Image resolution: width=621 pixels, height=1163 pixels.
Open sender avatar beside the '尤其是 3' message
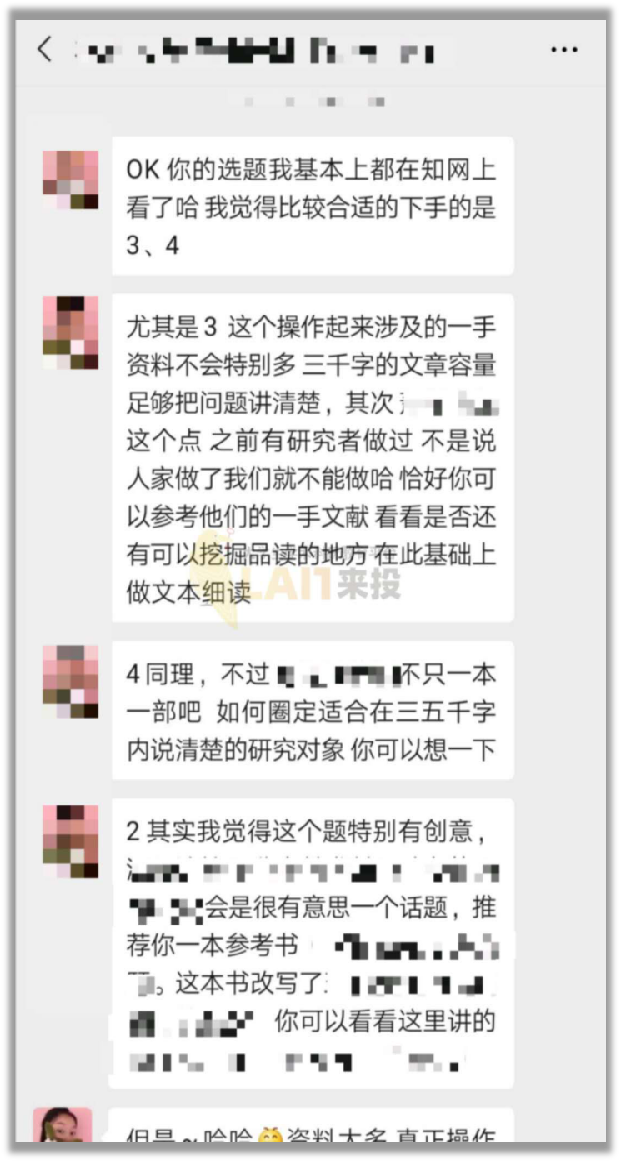click(x=71, y=332)
